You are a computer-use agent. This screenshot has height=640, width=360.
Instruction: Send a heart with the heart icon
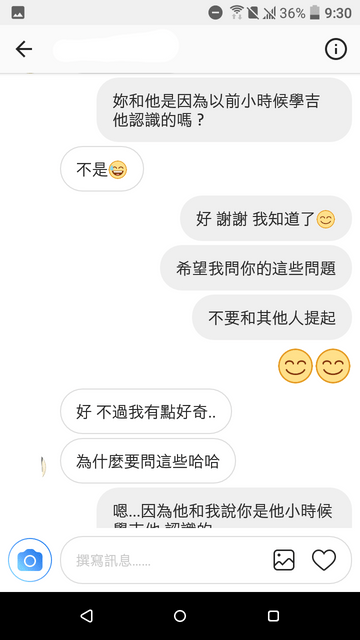pos(324,560)
